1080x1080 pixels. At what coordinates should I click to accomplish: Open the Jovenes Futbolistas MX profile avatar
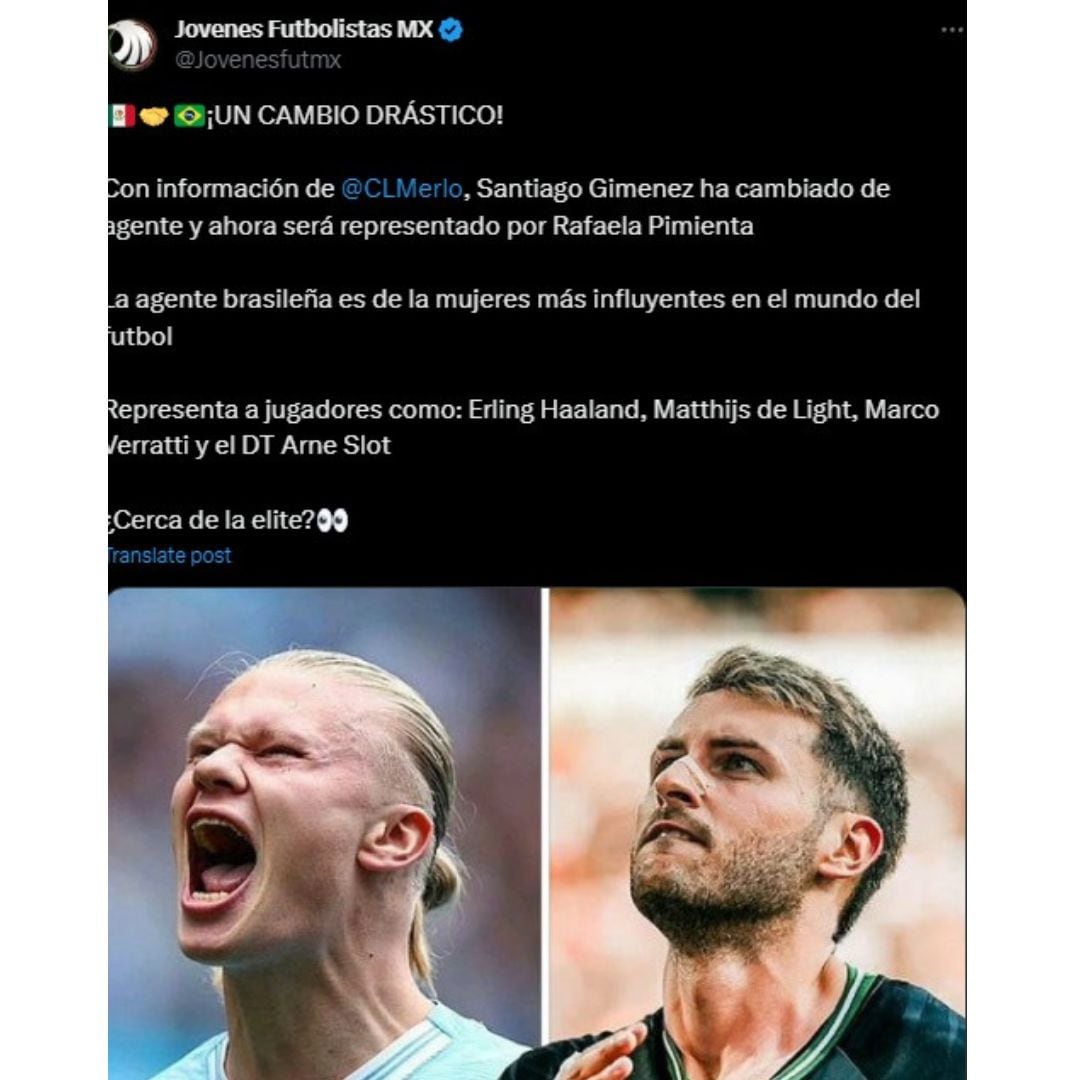click(132, 45)
